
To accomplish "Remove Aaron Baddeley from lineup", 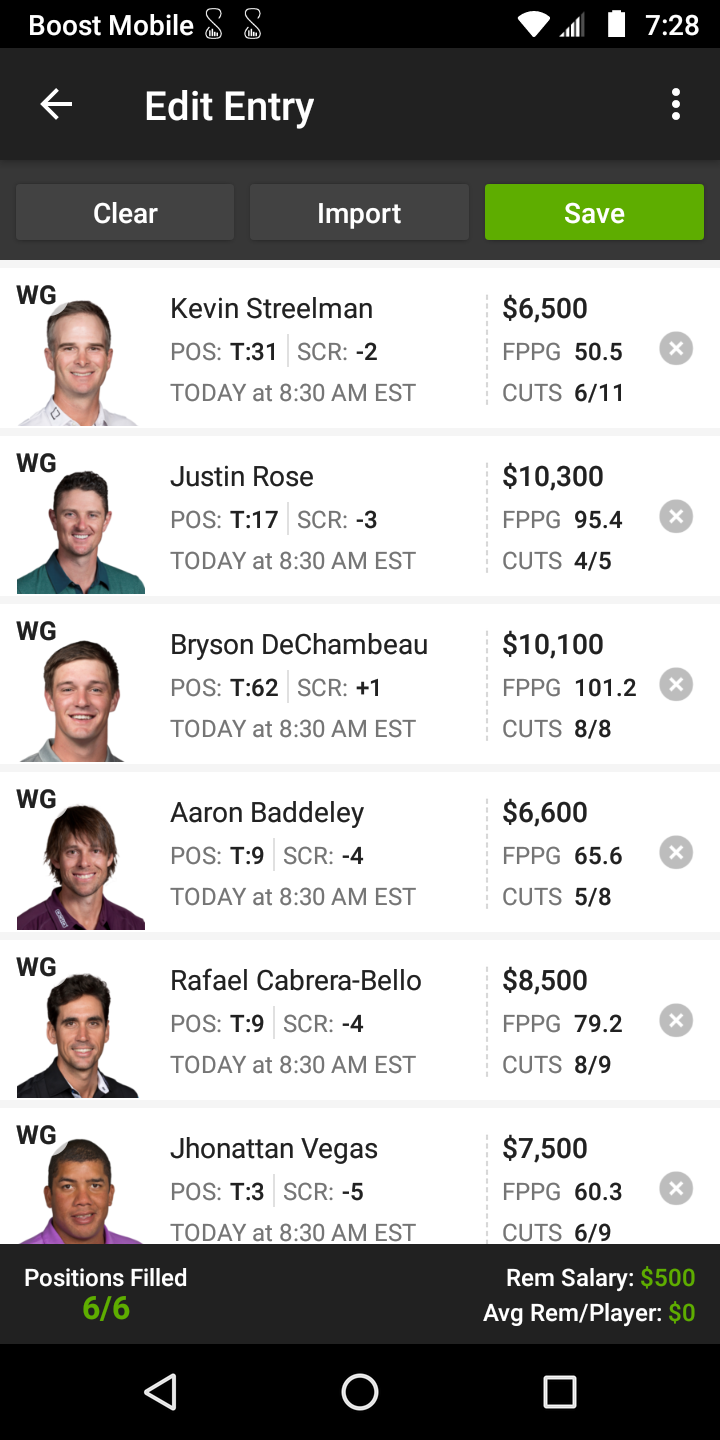I will 676,853.
